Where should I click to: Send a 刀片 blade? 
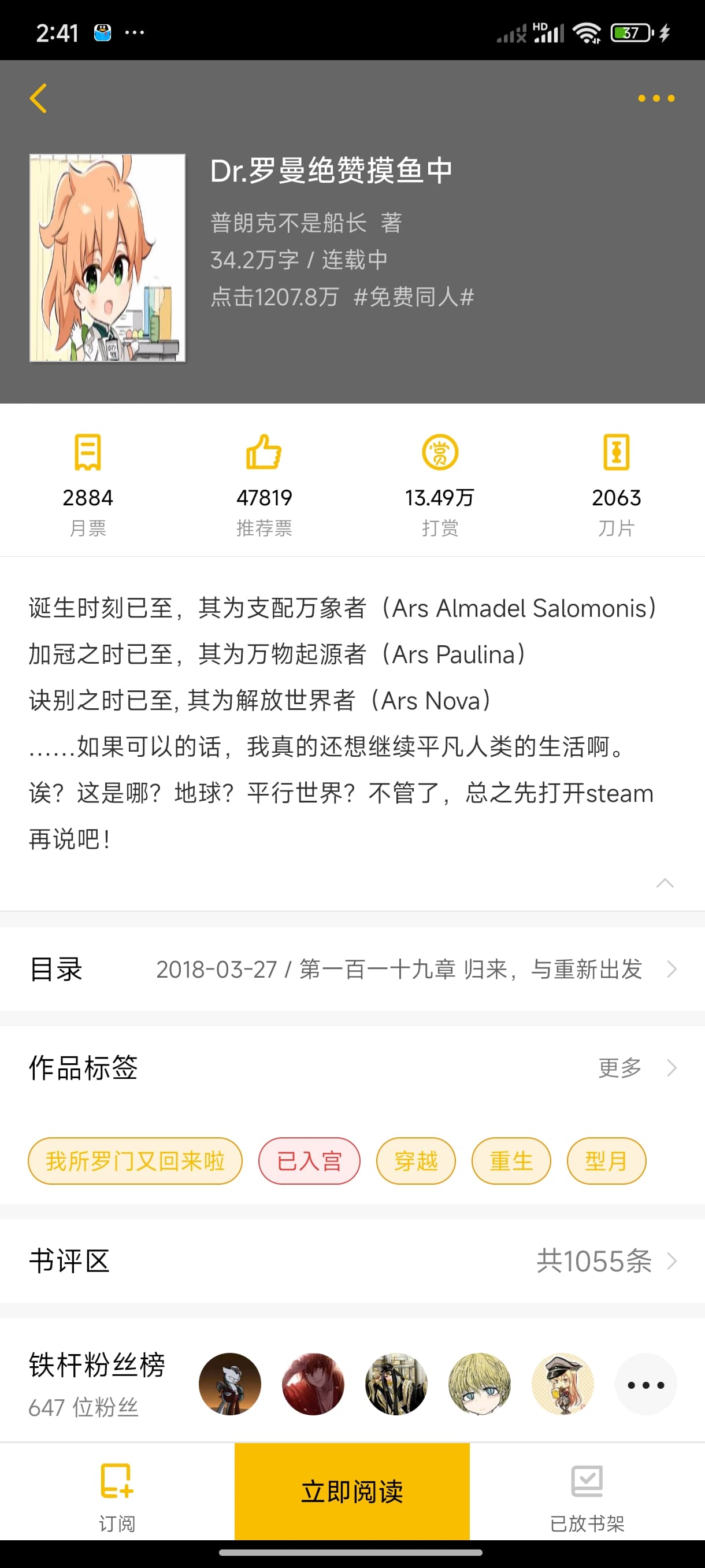tap(616, 484)
